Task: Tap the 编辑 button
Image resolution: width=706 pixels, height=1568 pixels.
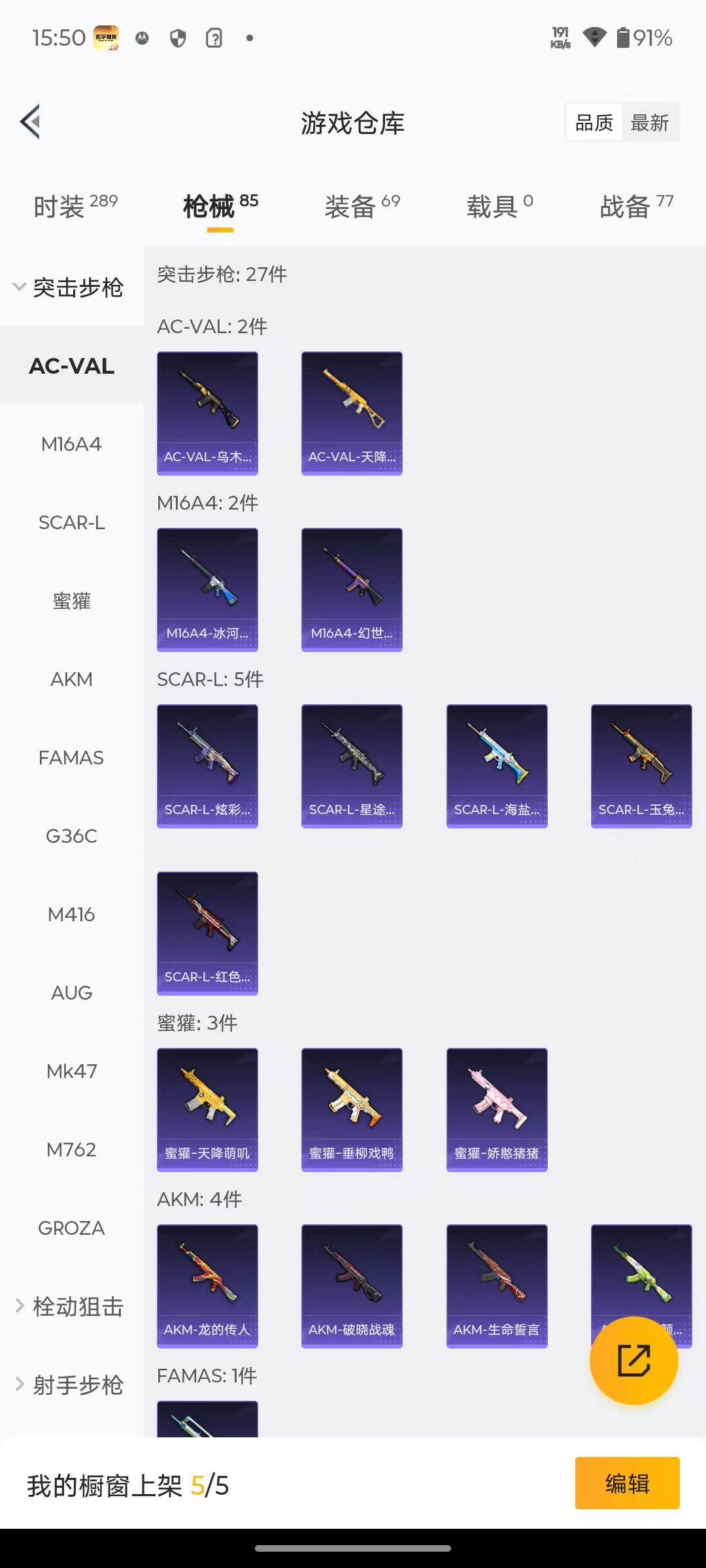Action: pyautogui.click(x=627, y=1483)
